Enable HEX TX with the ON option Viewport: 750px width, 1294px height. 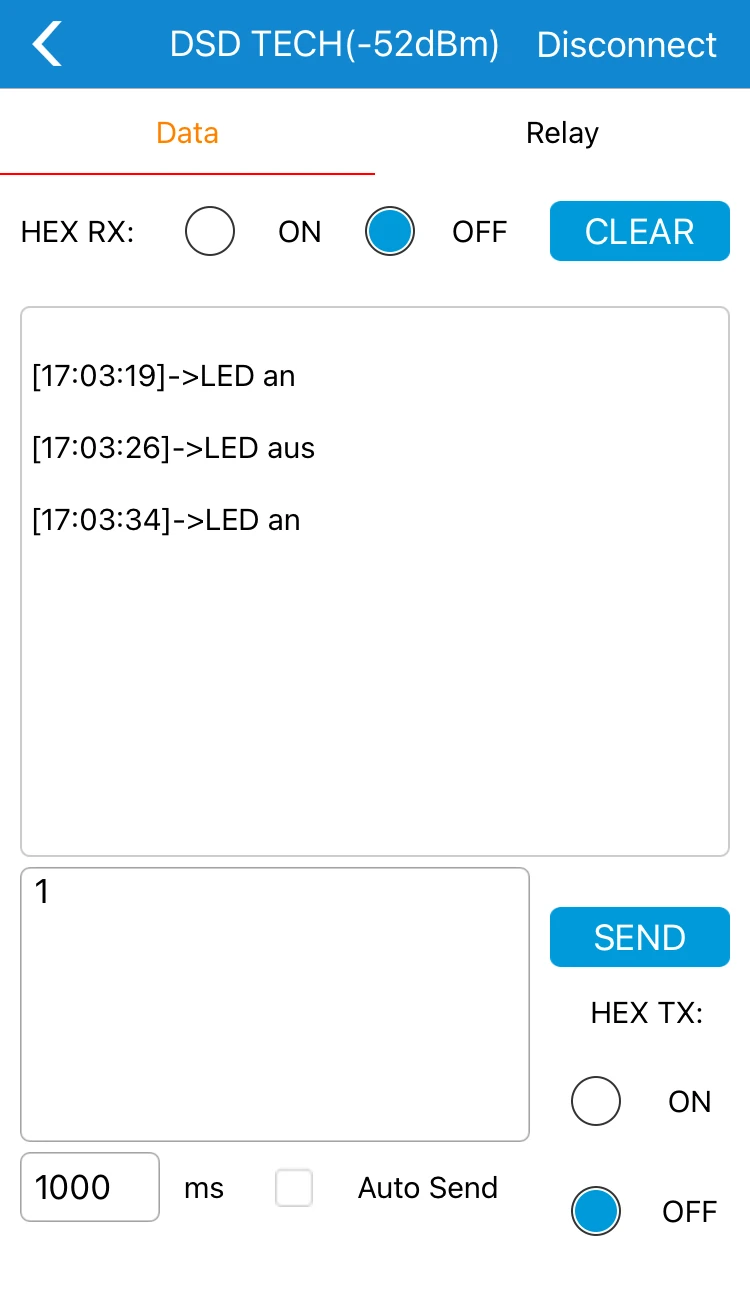click(x=596, y=1102)
